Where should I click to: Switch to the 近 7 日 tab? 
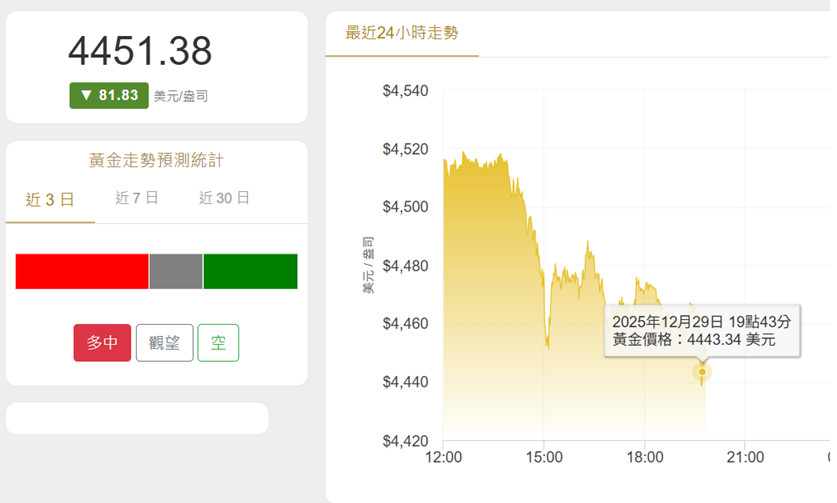137,198
